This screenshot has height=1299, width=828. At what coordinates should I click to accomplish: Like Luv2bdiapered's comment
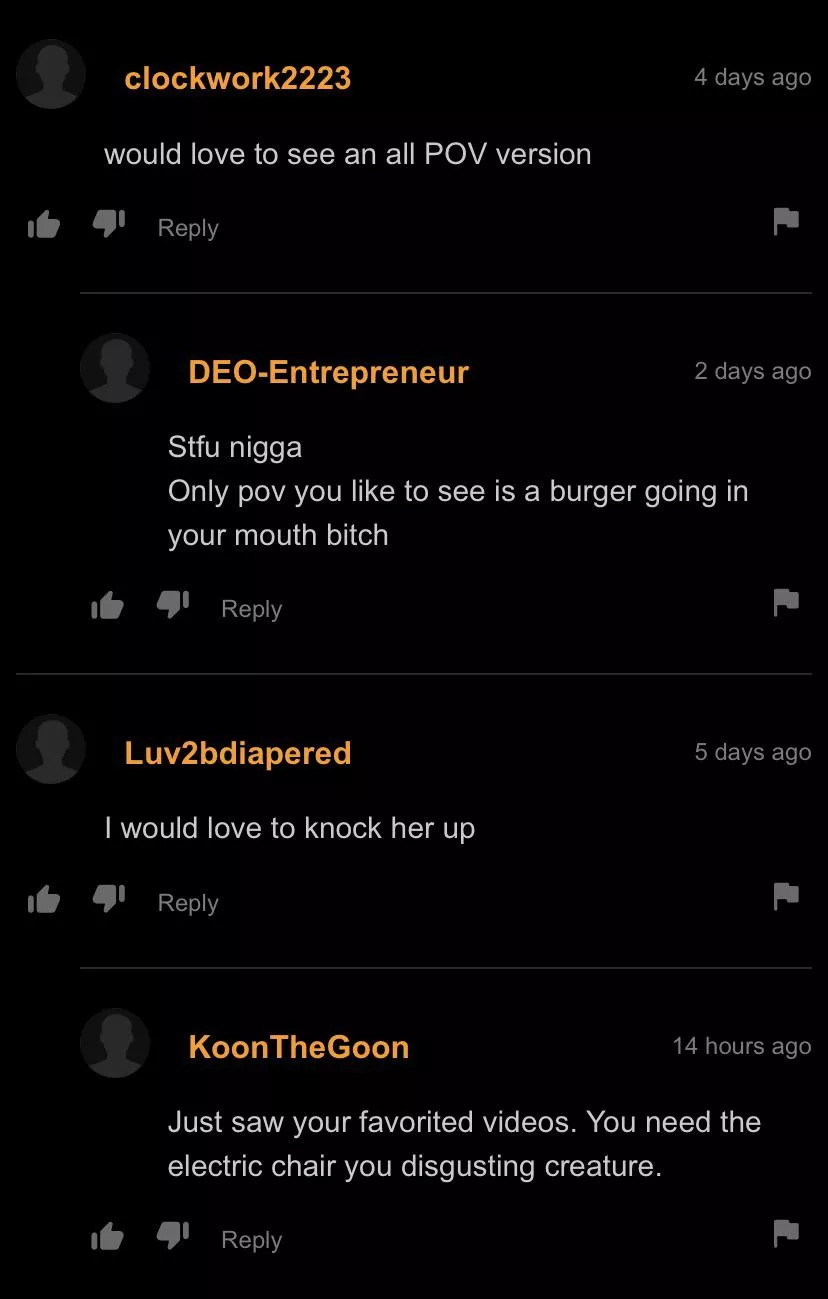(x=44, y=899)
